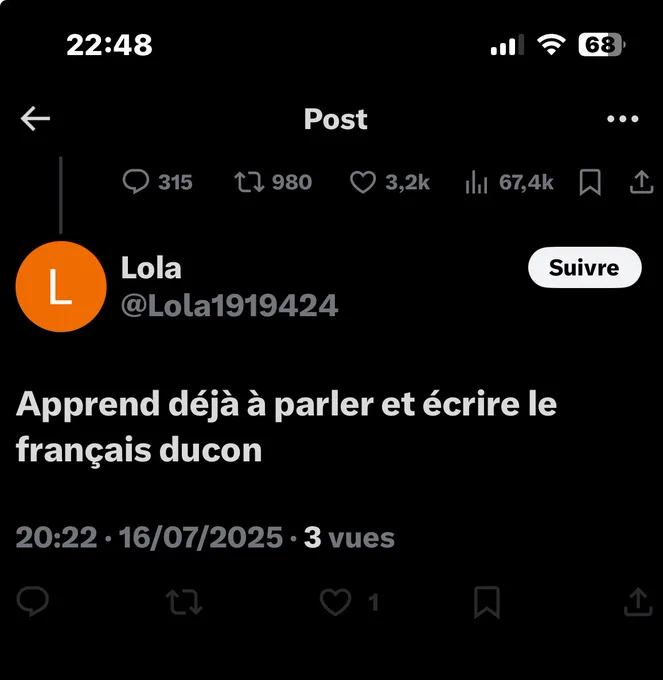This screenshot has width=663, height=680.
Task: Bookmark the post with 67,4k views
Action: coord(590,182)
